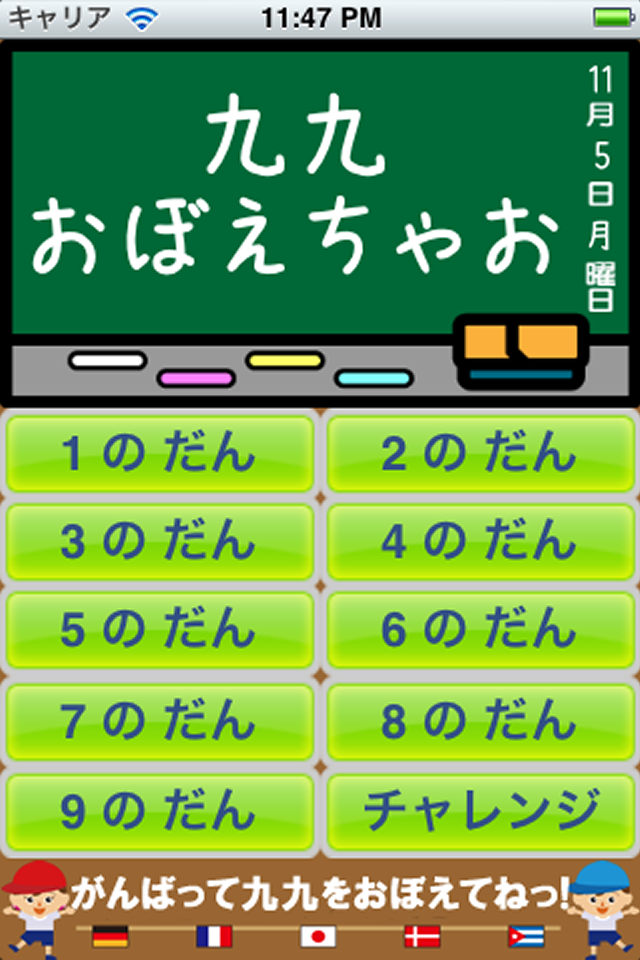Switch language to the French flag

pyautogui.click(x=214, y=936)
